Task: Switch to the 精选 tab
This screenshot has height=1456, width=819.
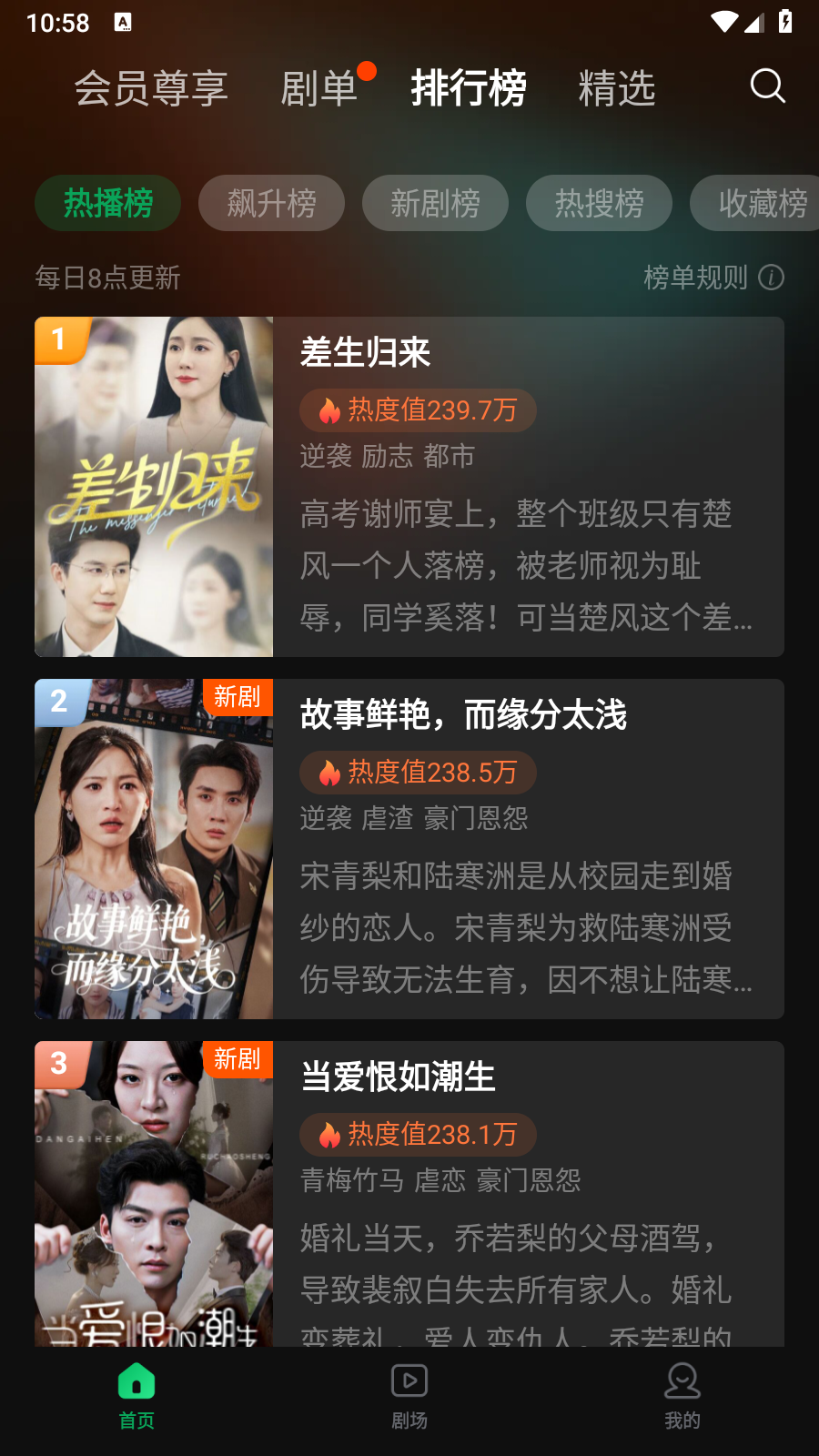Action: pos(617,88)
